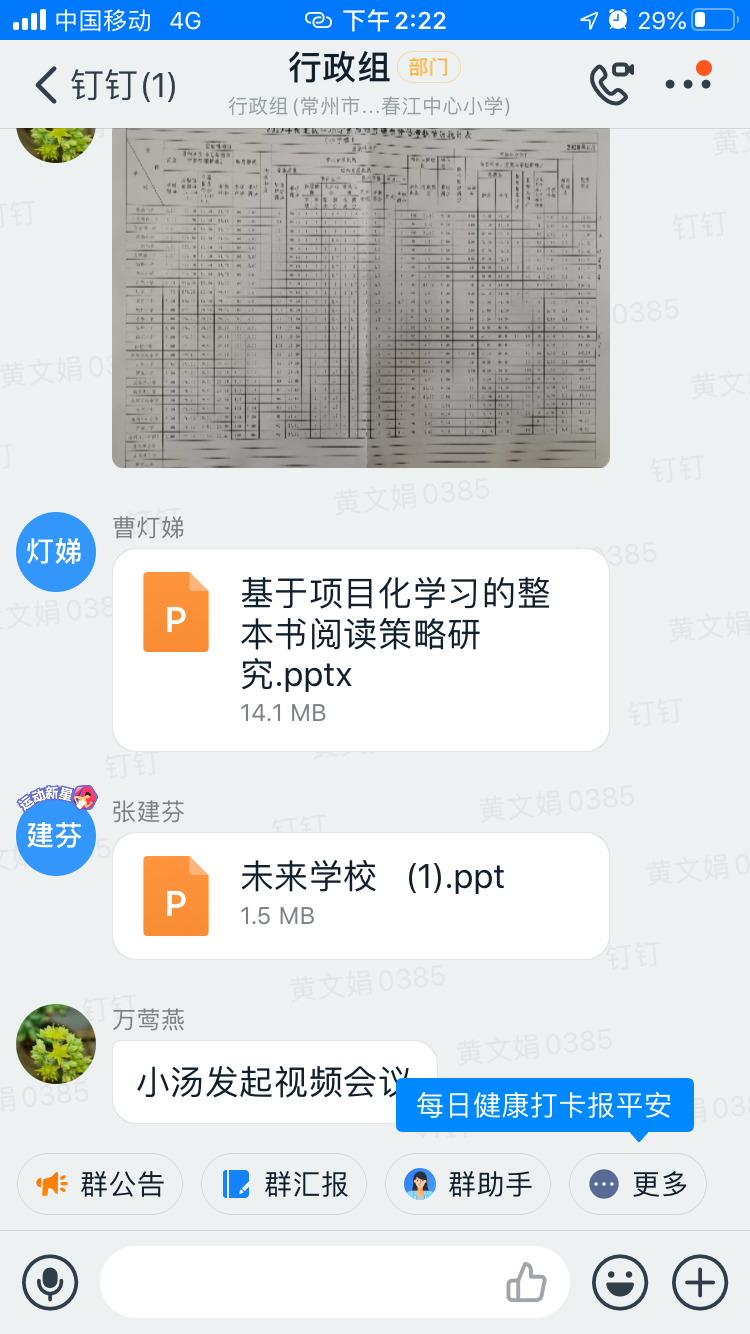Start a voice or video call
This screenshot has height=1334, width=750.
coord(611,84)
